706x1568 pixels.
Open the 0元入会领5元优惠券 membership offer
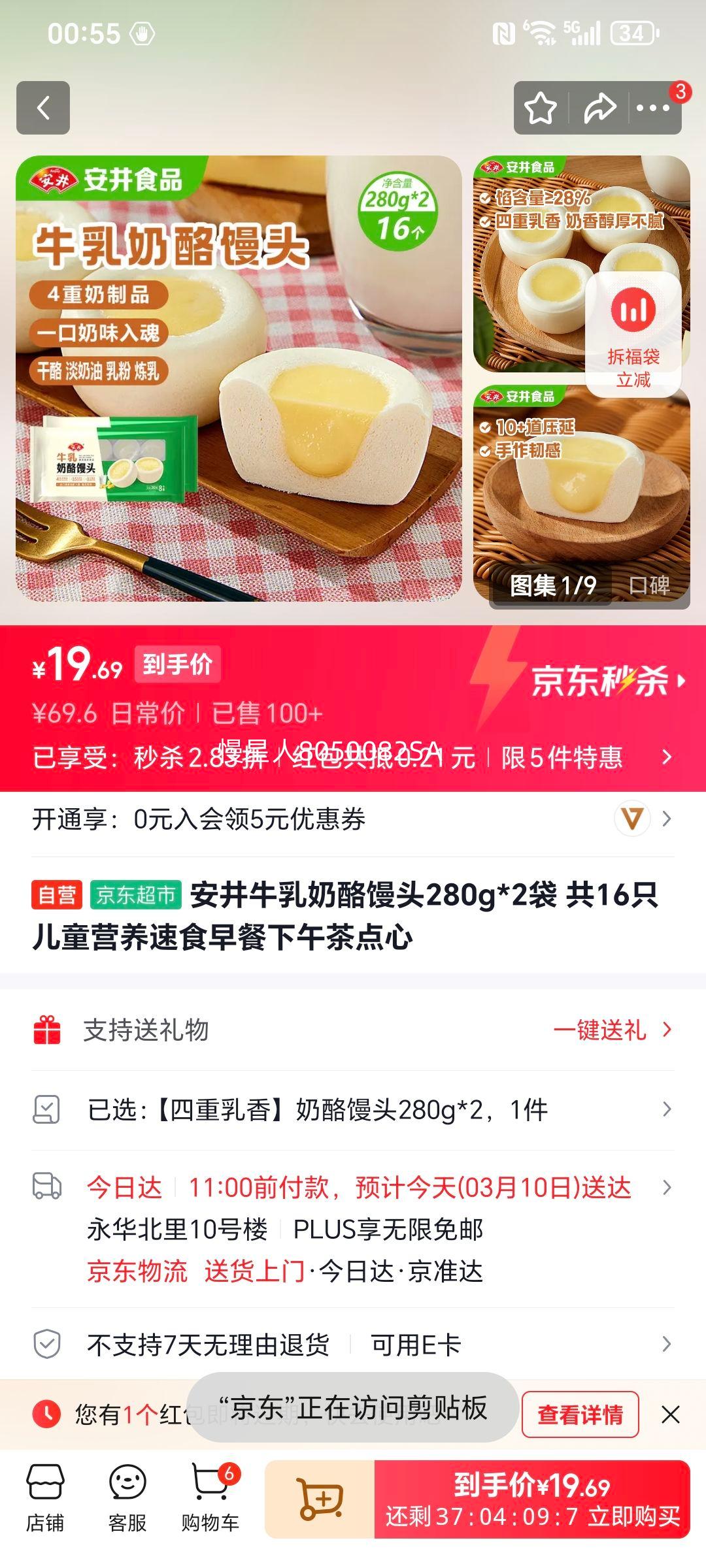(353, 819)
